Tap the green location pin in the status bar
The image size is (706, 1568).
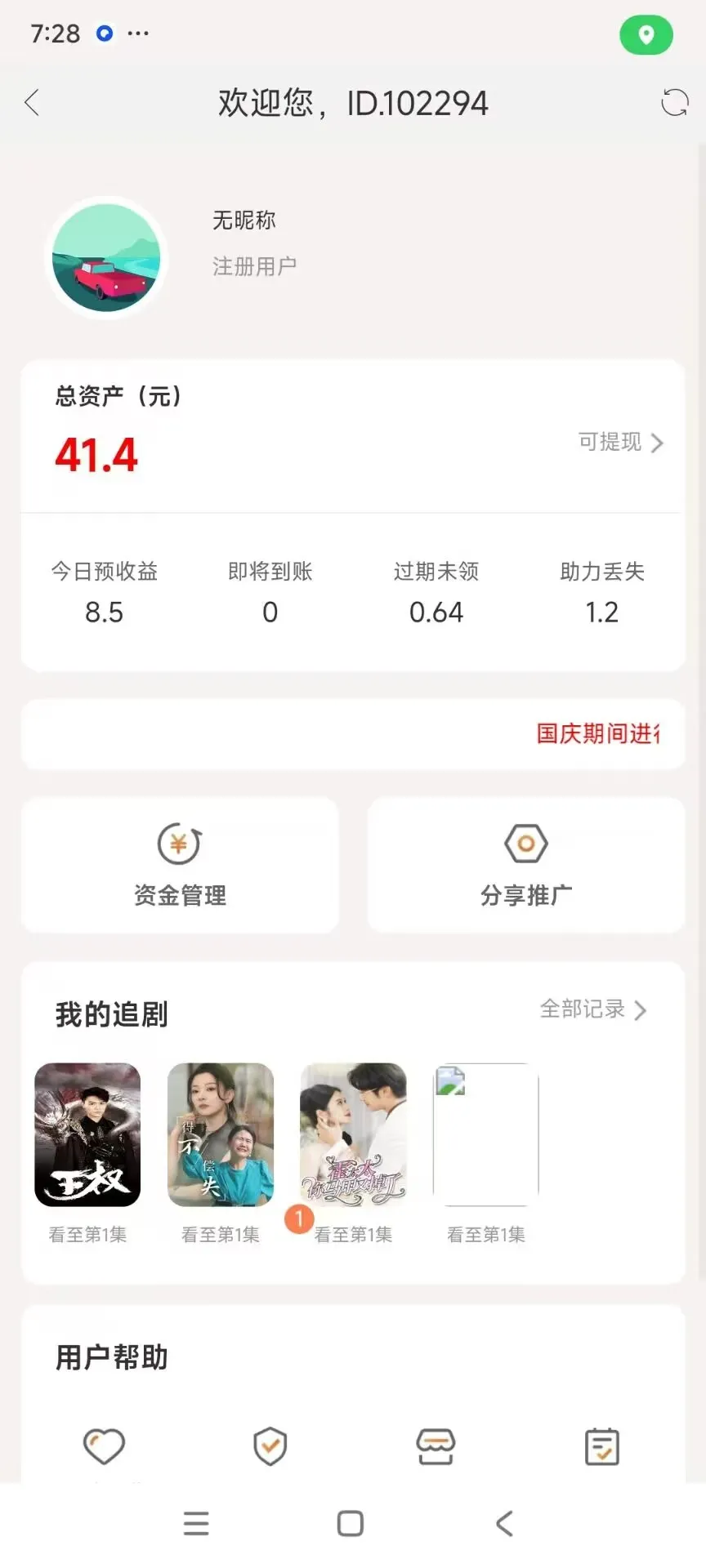tap(646, 35)
